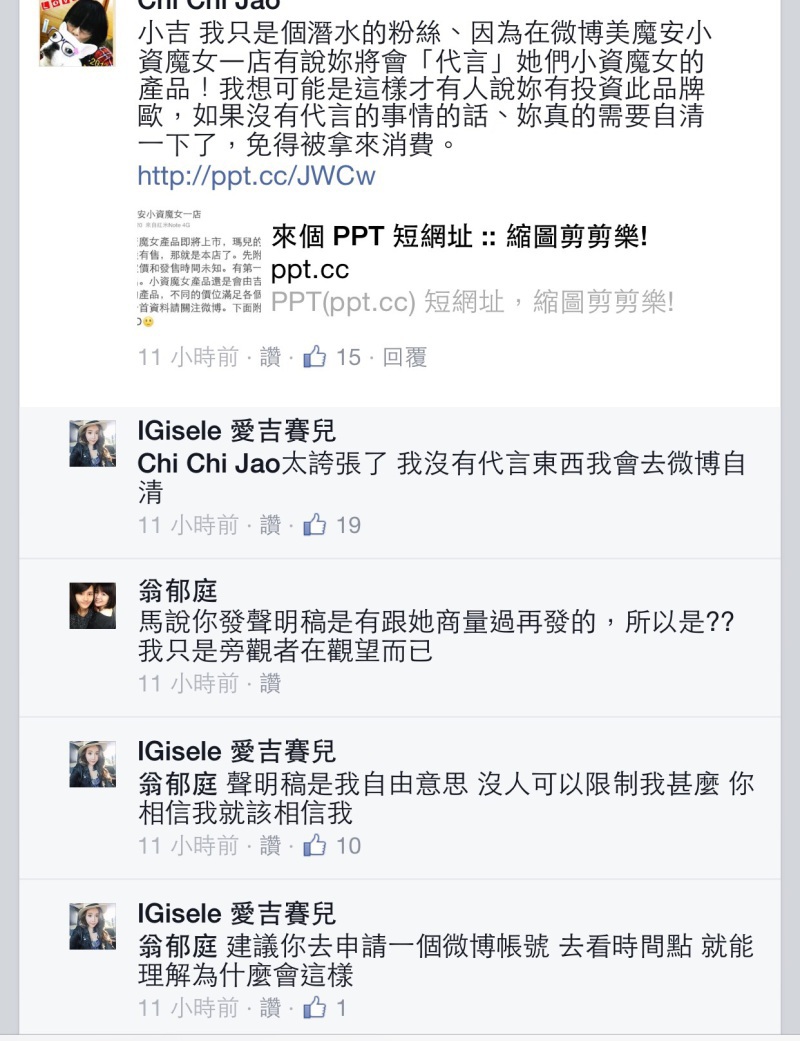
Task: Like IGisele's comment that has 10 likes
Action: point(270,846)
